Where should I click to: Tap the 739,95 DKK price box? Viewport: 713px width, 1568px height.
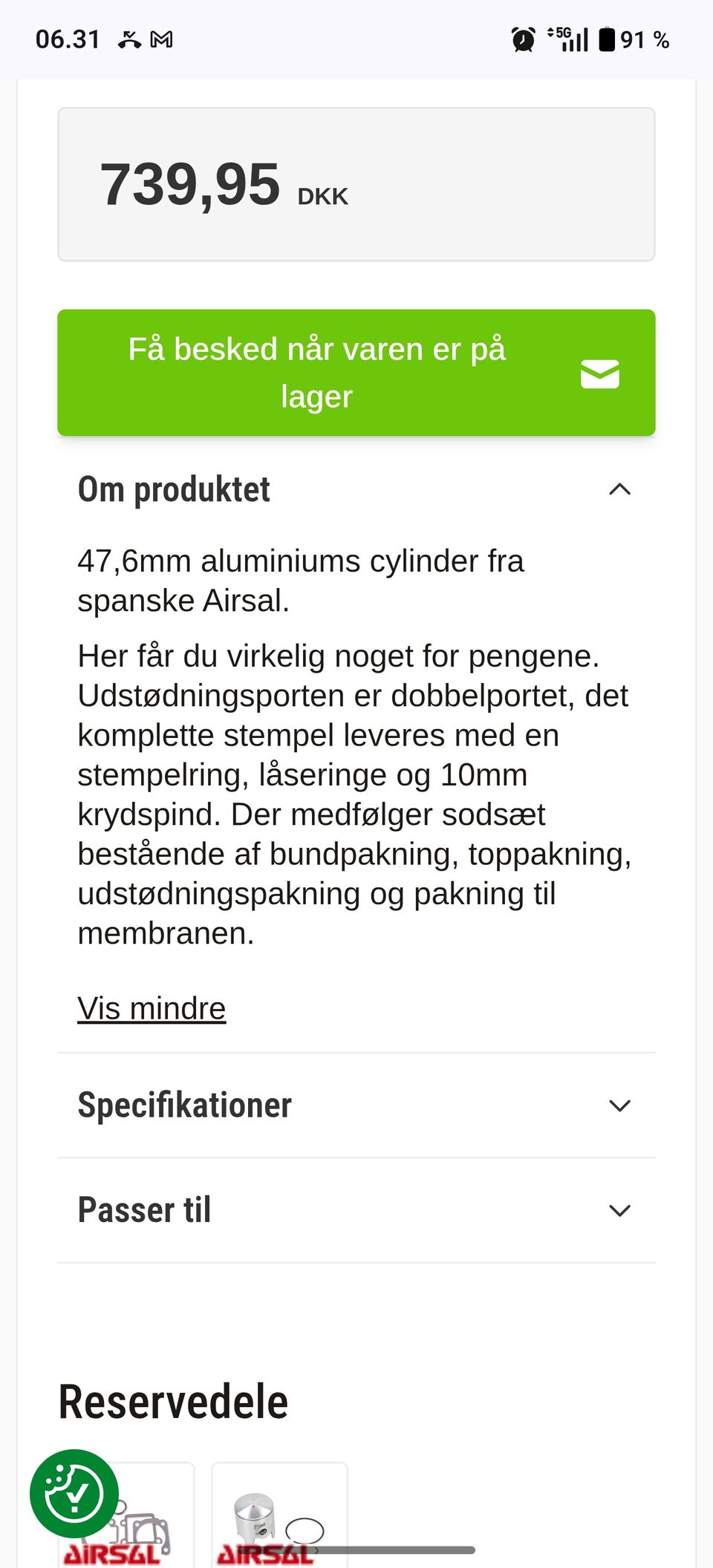356,183
